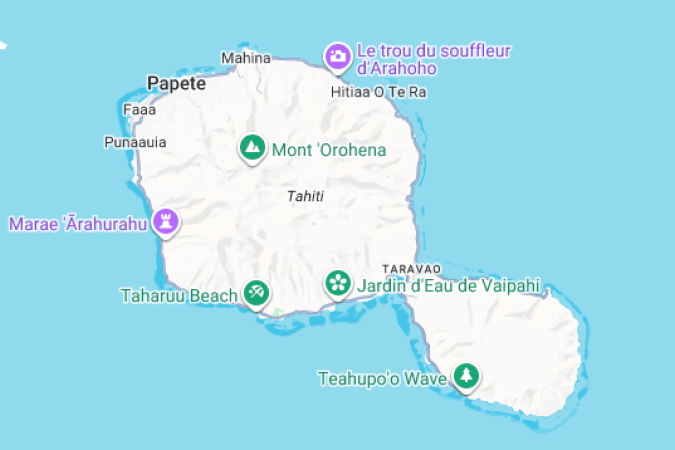Select Jardin d'Eau de Vaipahi garden pin
The width and height of the screenshot is (675, 450).
click(x=339, y=284)
